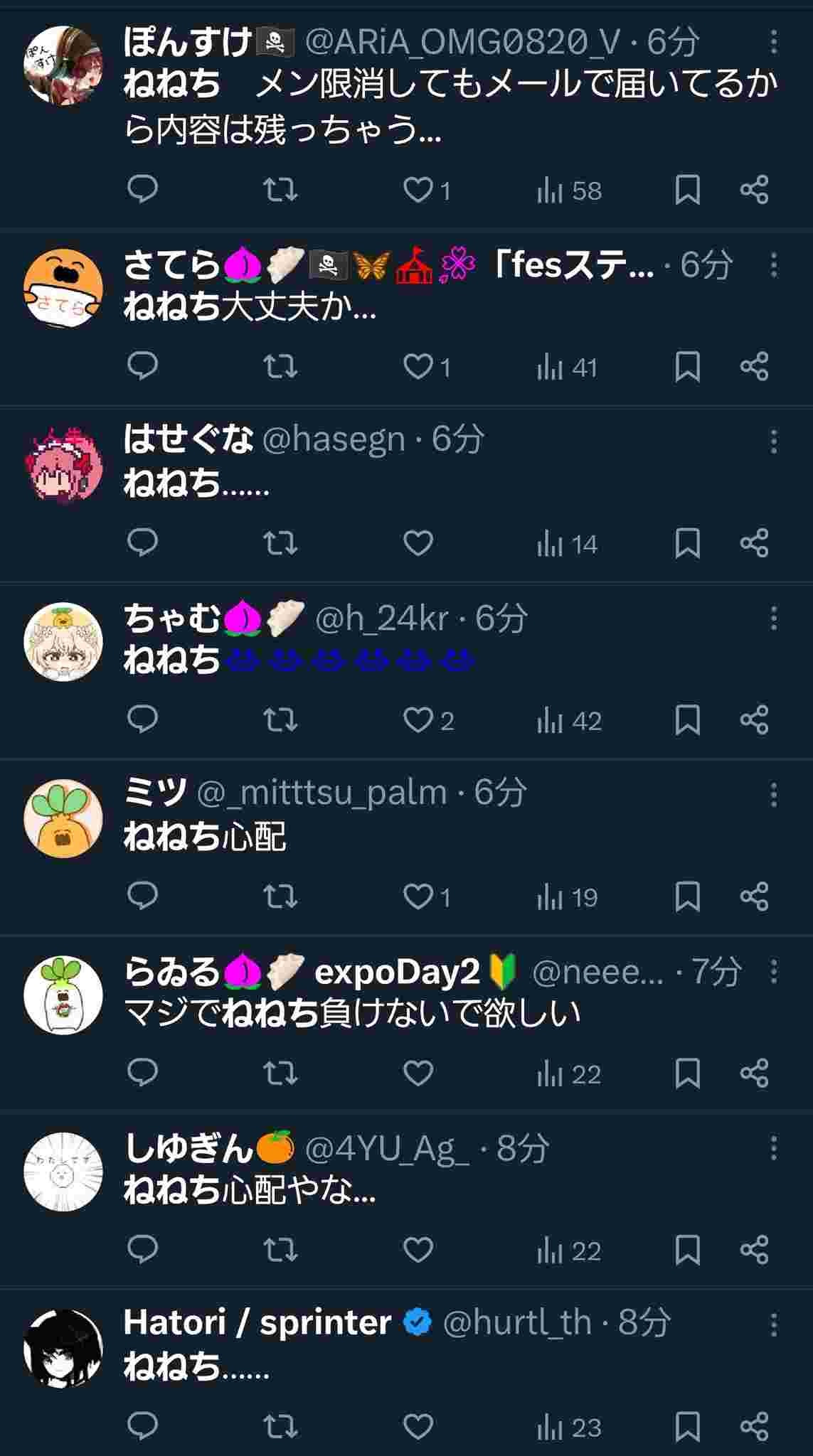Viewport: 813px width, 1456px height.
Task: Retweet しゅぎん's post
Action: (x=280, y=1250)
